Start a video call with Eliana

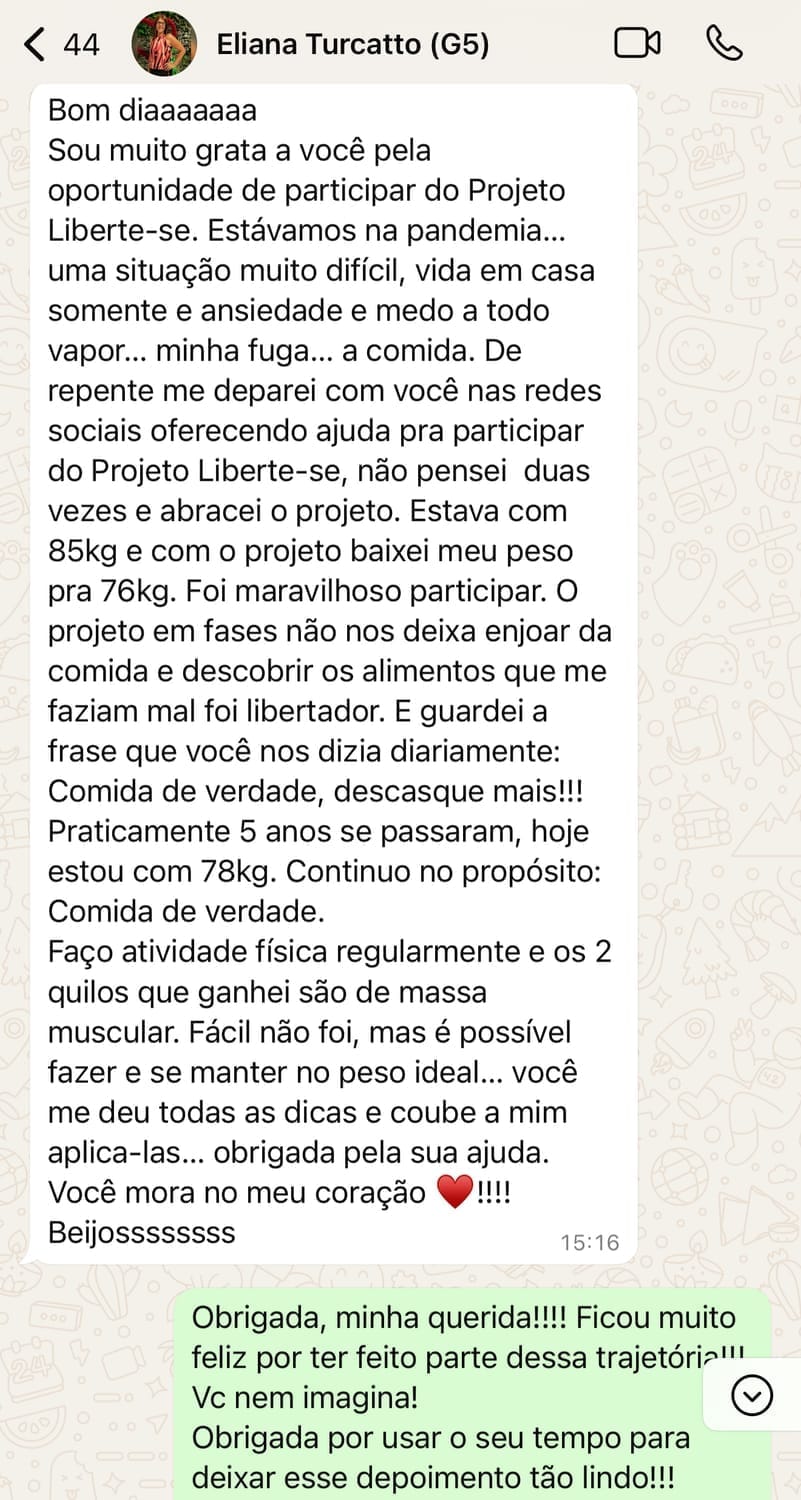pos(638,43)
